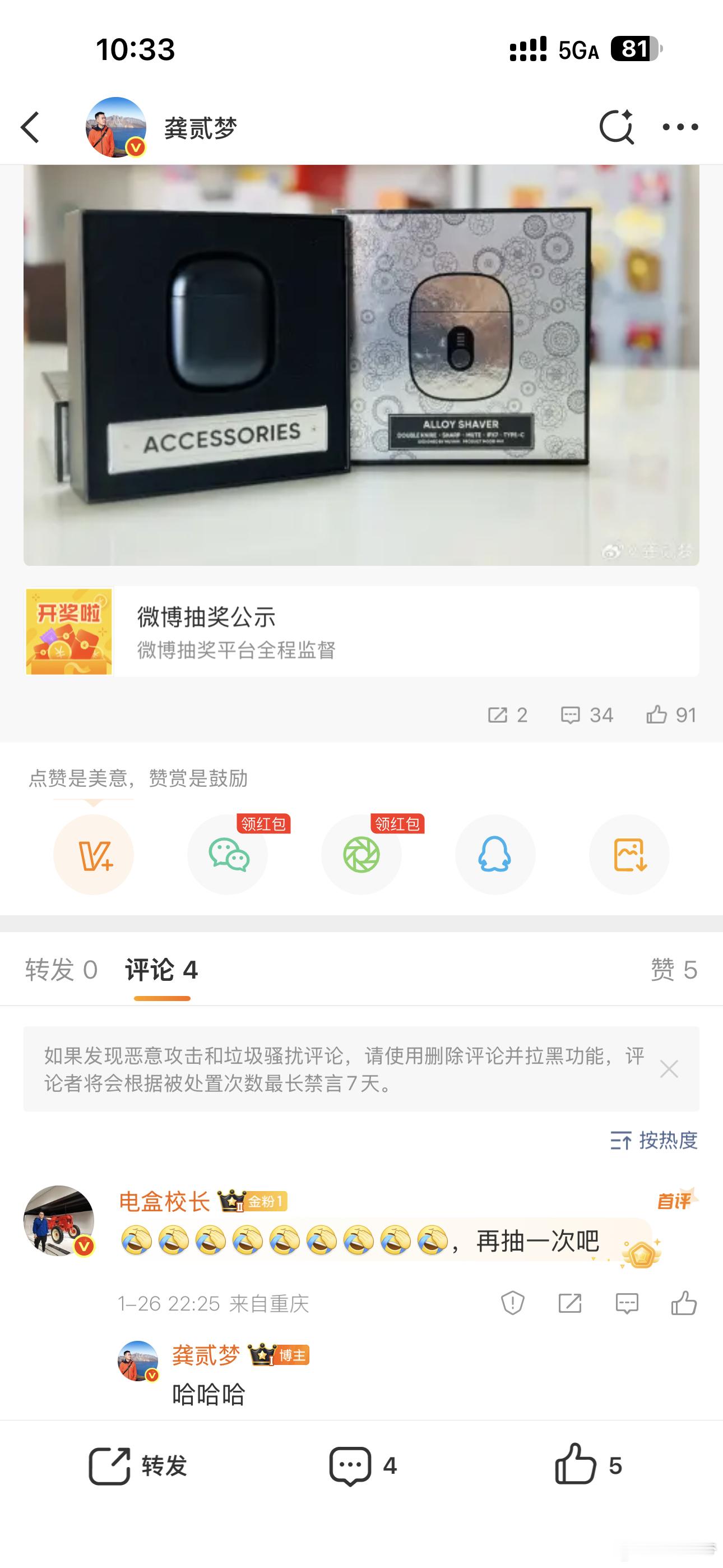Tap the QQ reward icon

tap(495, 854)
